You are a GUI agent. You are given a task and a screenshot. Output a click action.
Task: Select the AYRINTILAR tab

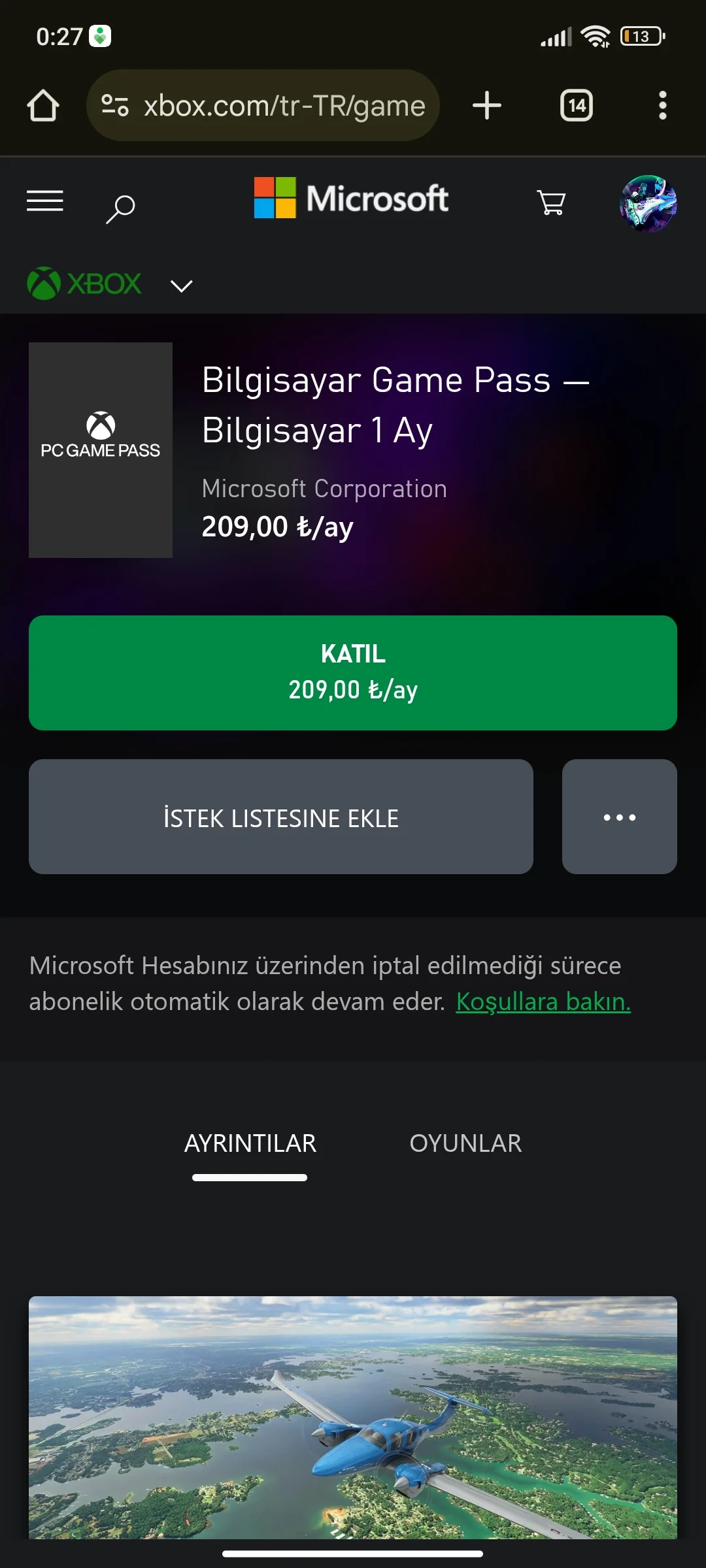[x=250, y=1144]
